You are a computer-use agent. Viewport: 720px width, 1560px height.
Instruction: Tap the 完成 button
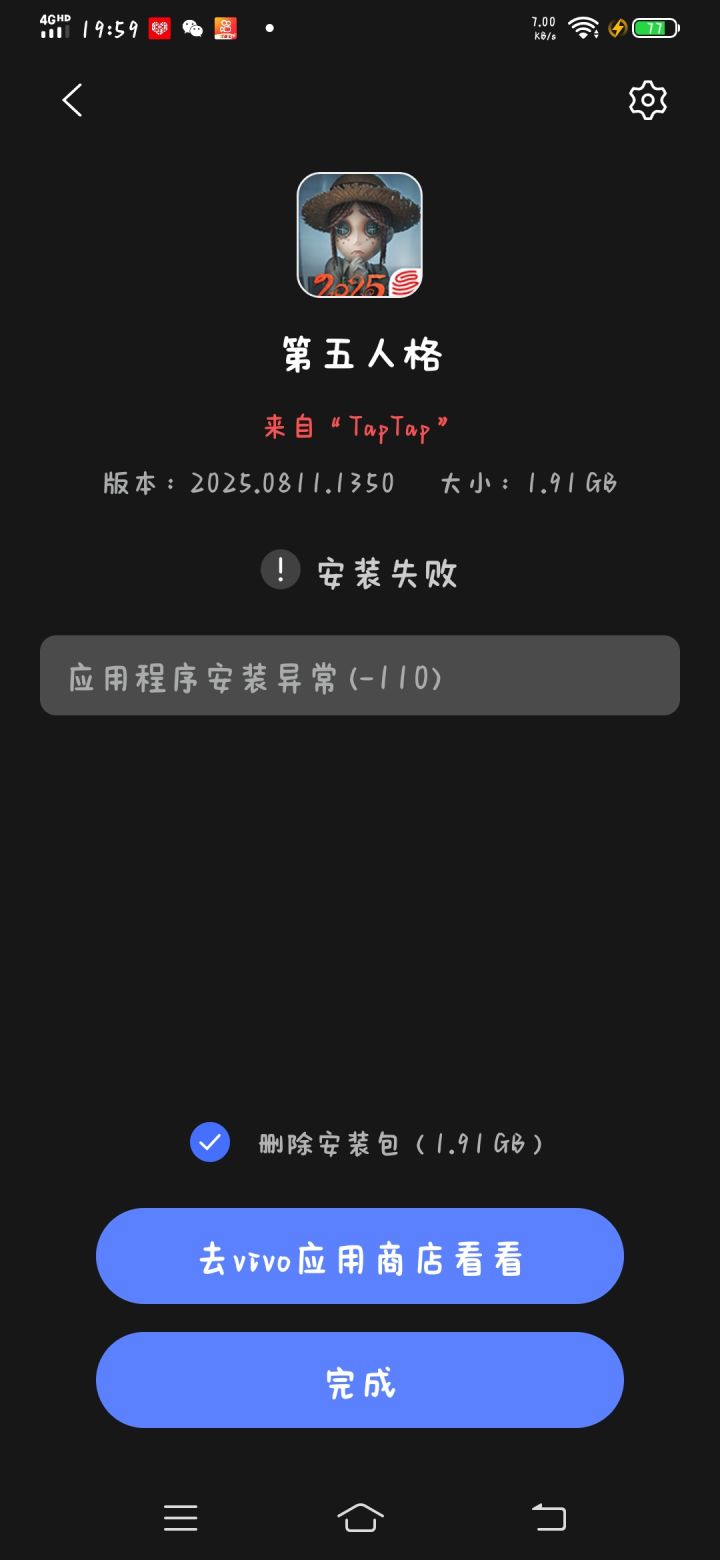pos(360,1380)
